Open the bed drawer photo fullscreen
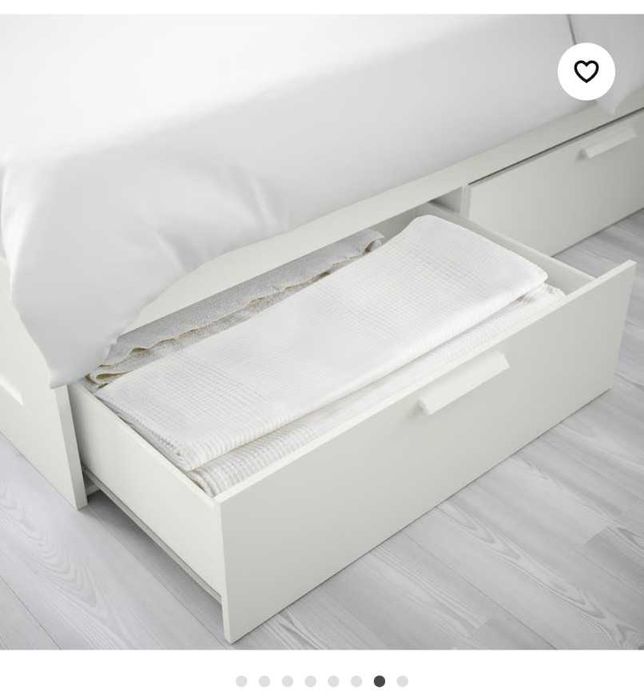The image size is (644, 700). coord(320,340)
